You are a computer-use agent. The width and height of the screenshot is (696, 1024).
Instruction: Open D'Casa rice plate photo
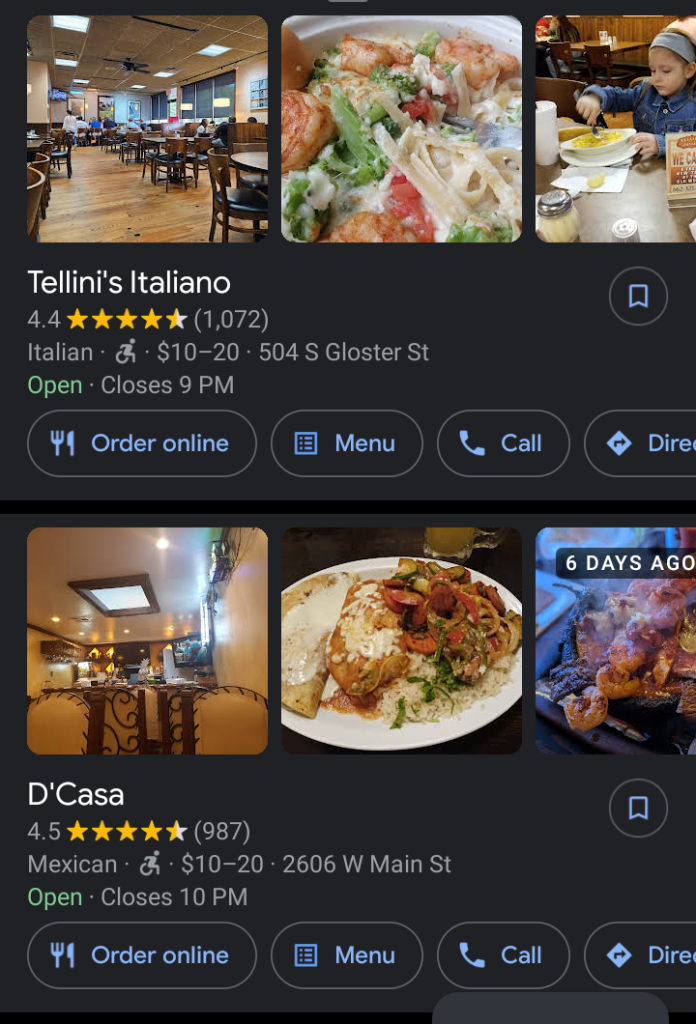[401, 641]
